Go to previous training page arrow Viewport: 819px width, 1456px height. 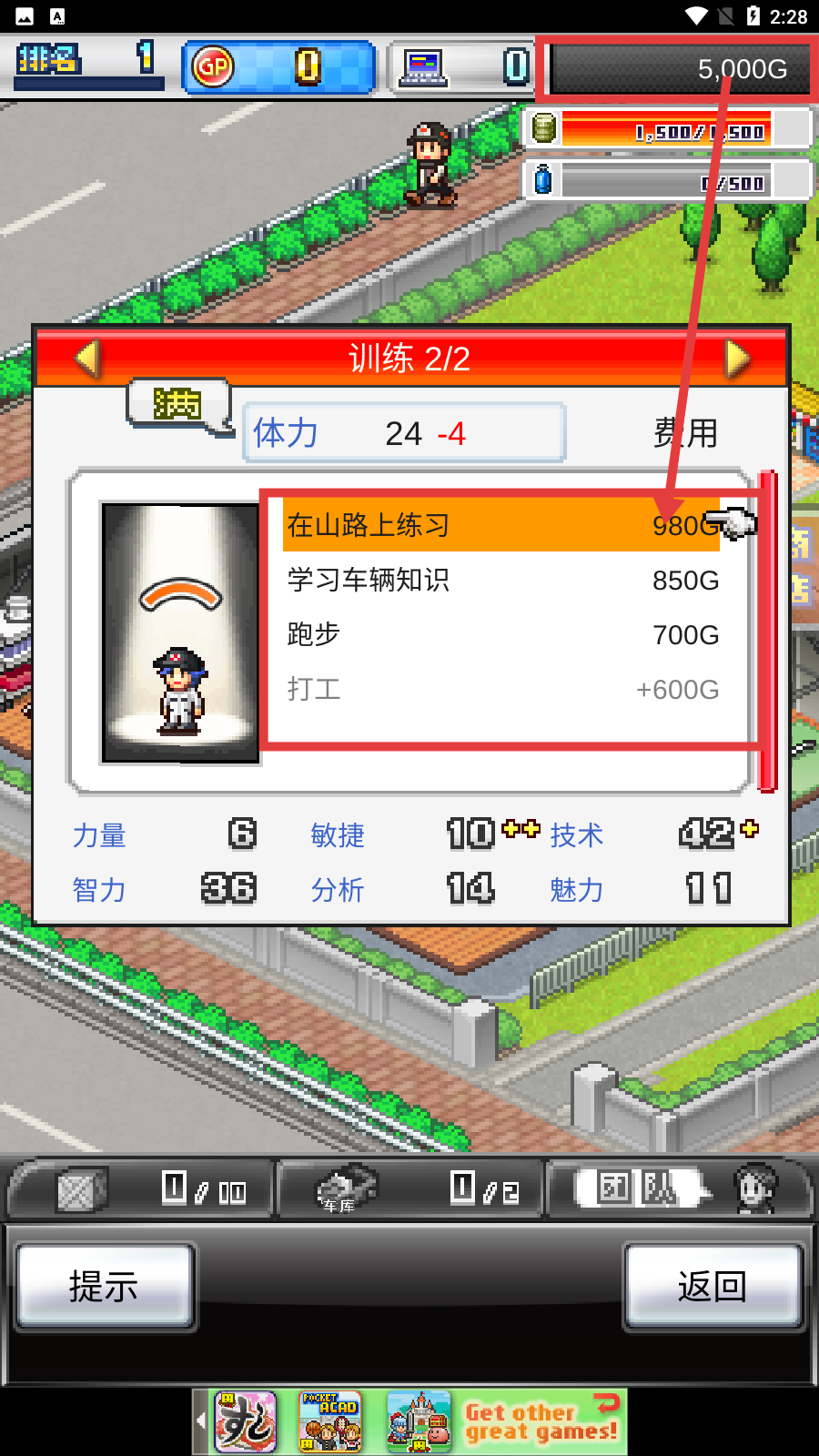click(x=87, y=359)
